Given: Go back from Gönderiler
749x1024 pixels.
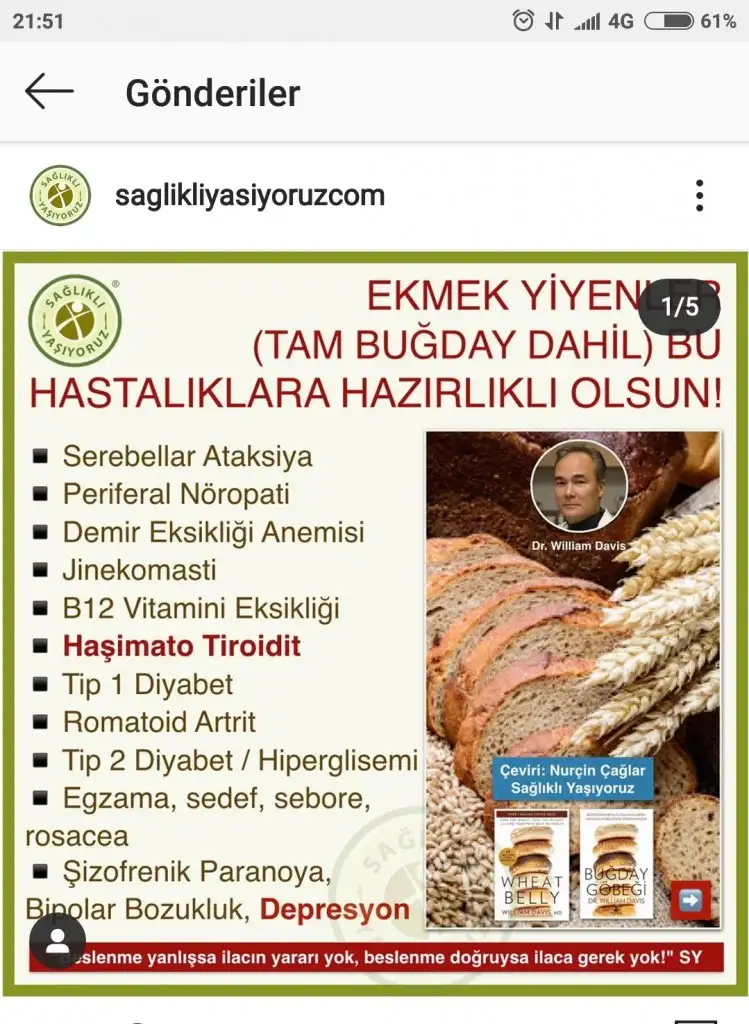Looking at the screenshot, I should 49,92.
